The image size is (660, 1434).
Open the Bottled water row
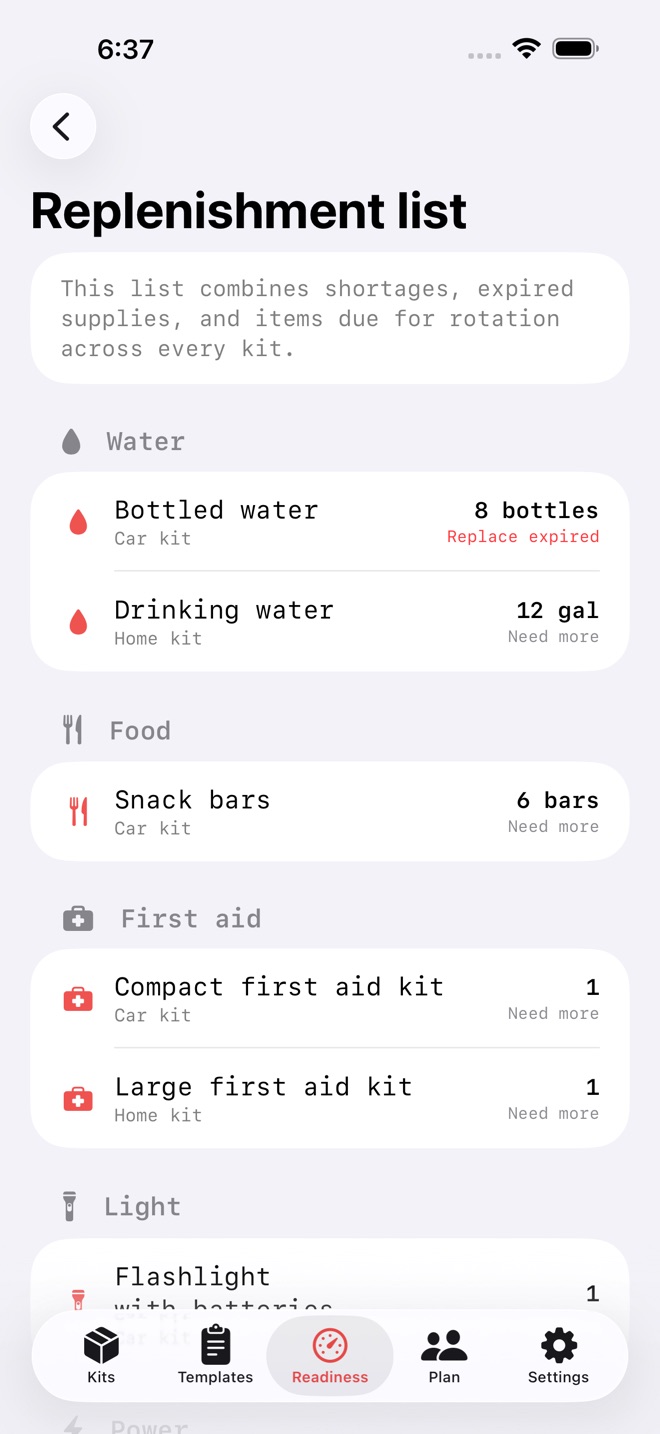[x=330, y=522]
